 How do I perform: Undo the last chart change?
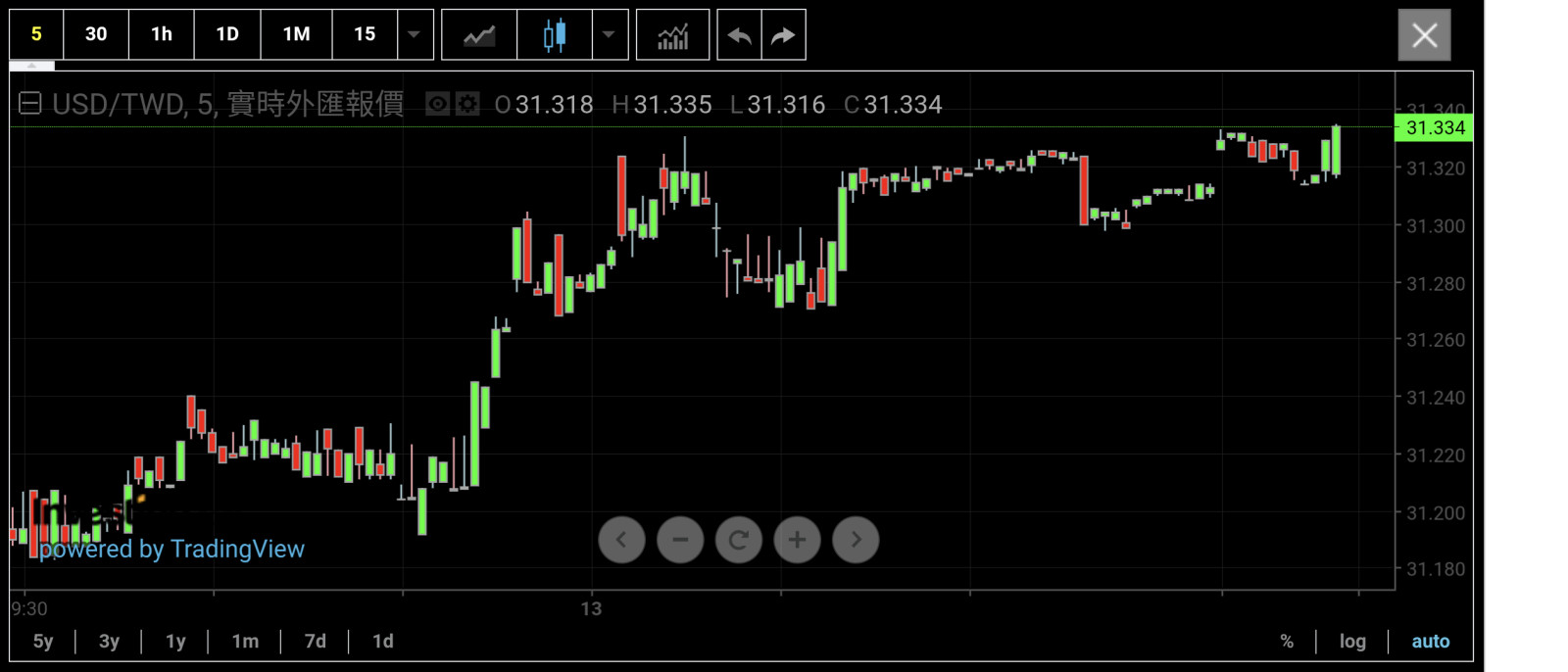[740, 35]
